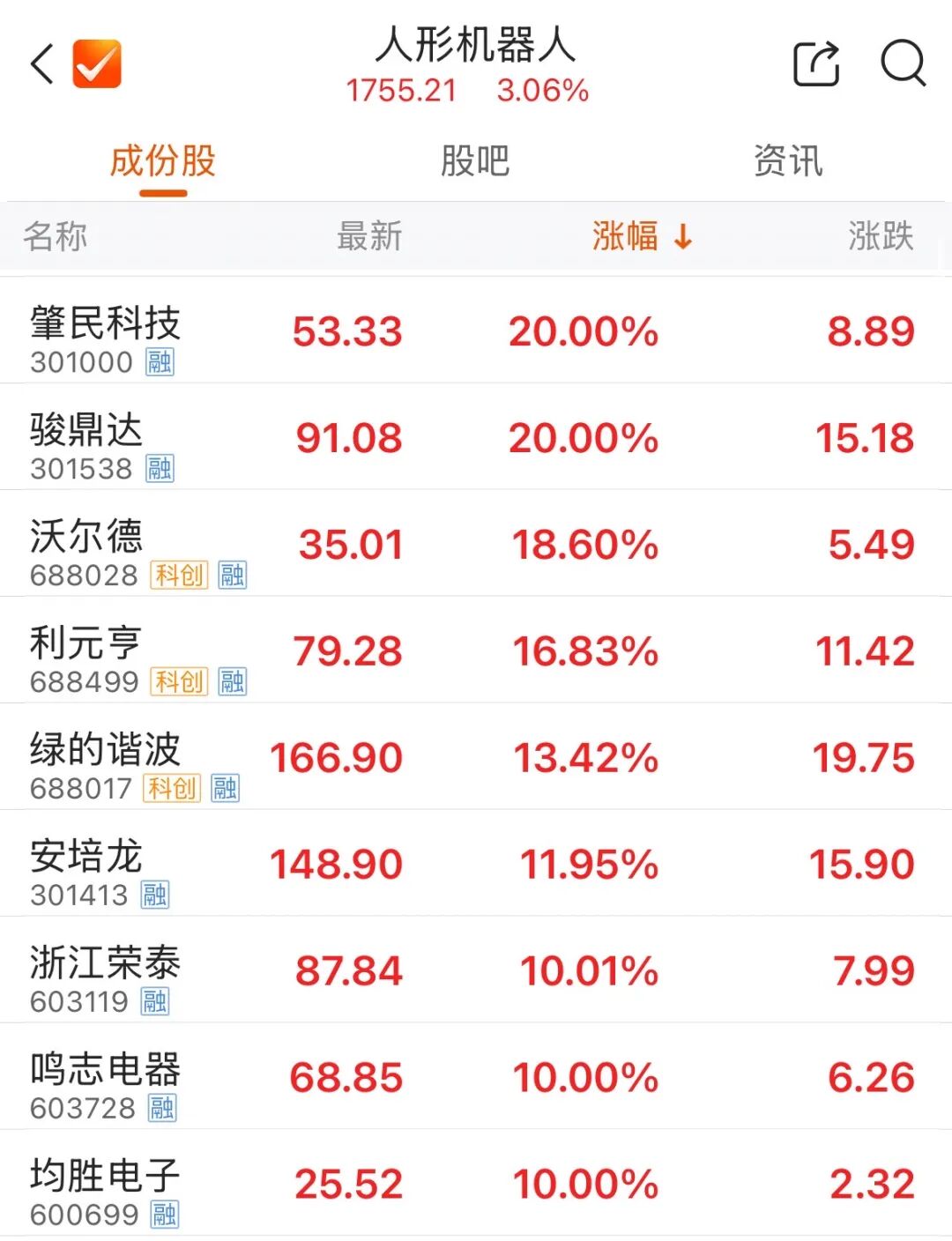This screenshot has height=1241, width=952.
Task: Switch to the 股吧 tab
Action: click(475, 161)
